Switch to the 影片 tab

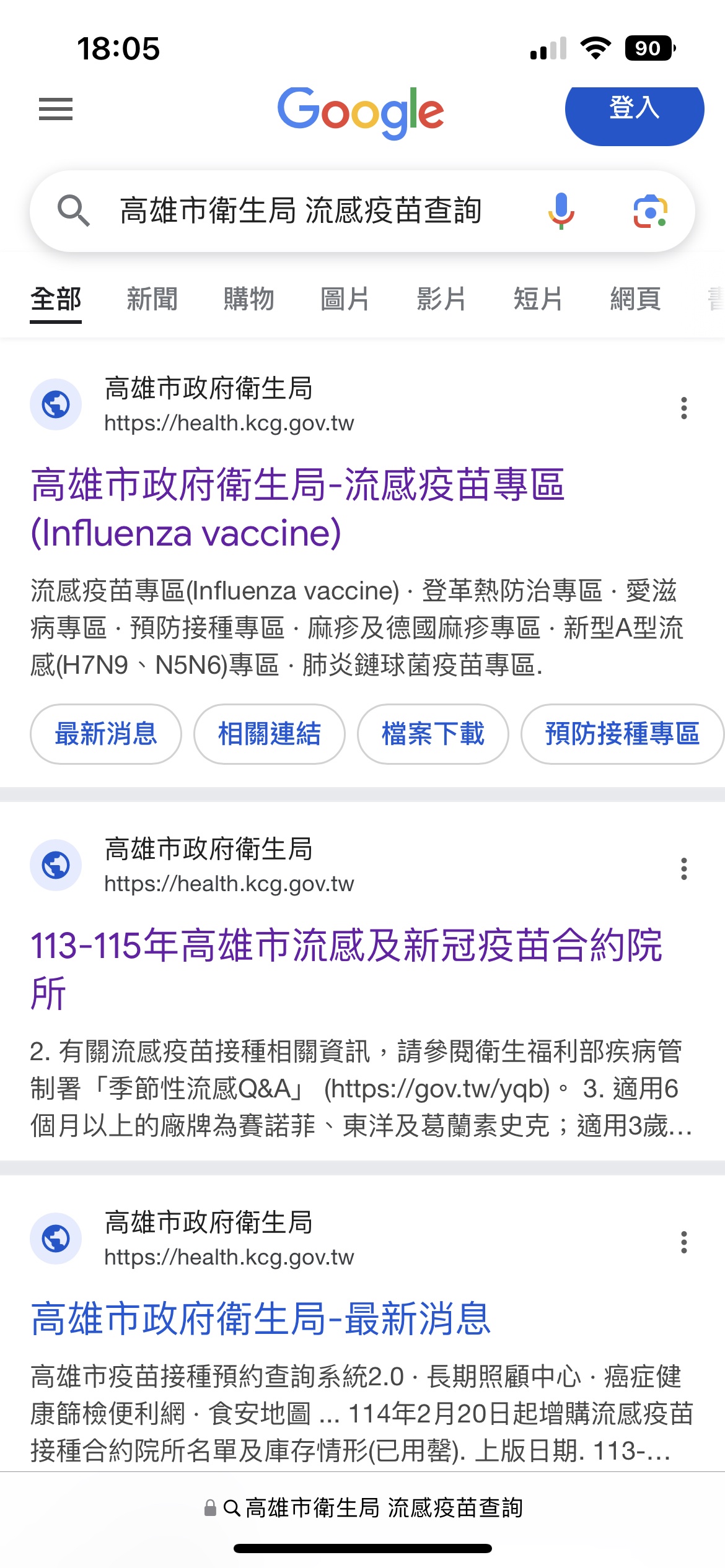[x=442, y=299]
